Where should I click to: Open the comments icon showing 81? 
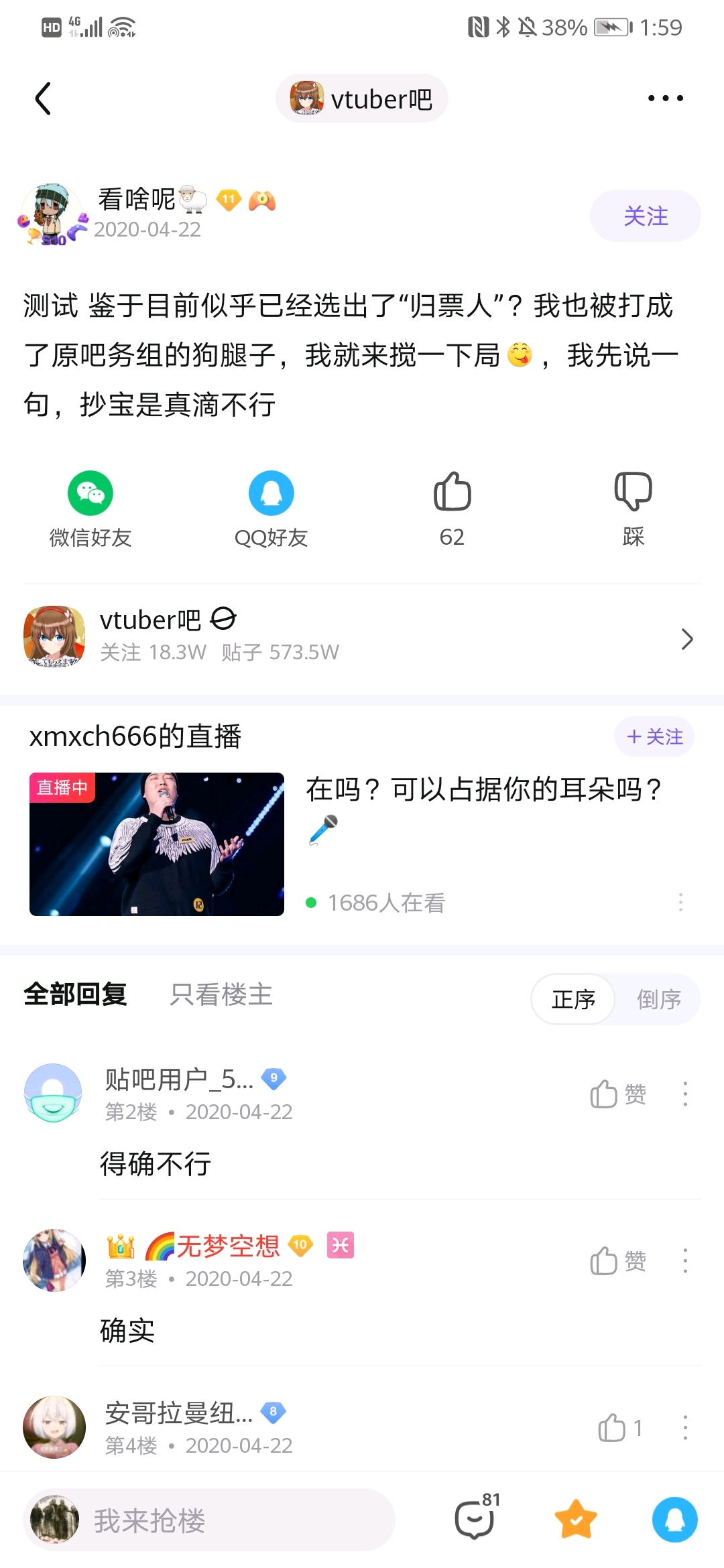pyautogui.click(x=476, y=1519)
